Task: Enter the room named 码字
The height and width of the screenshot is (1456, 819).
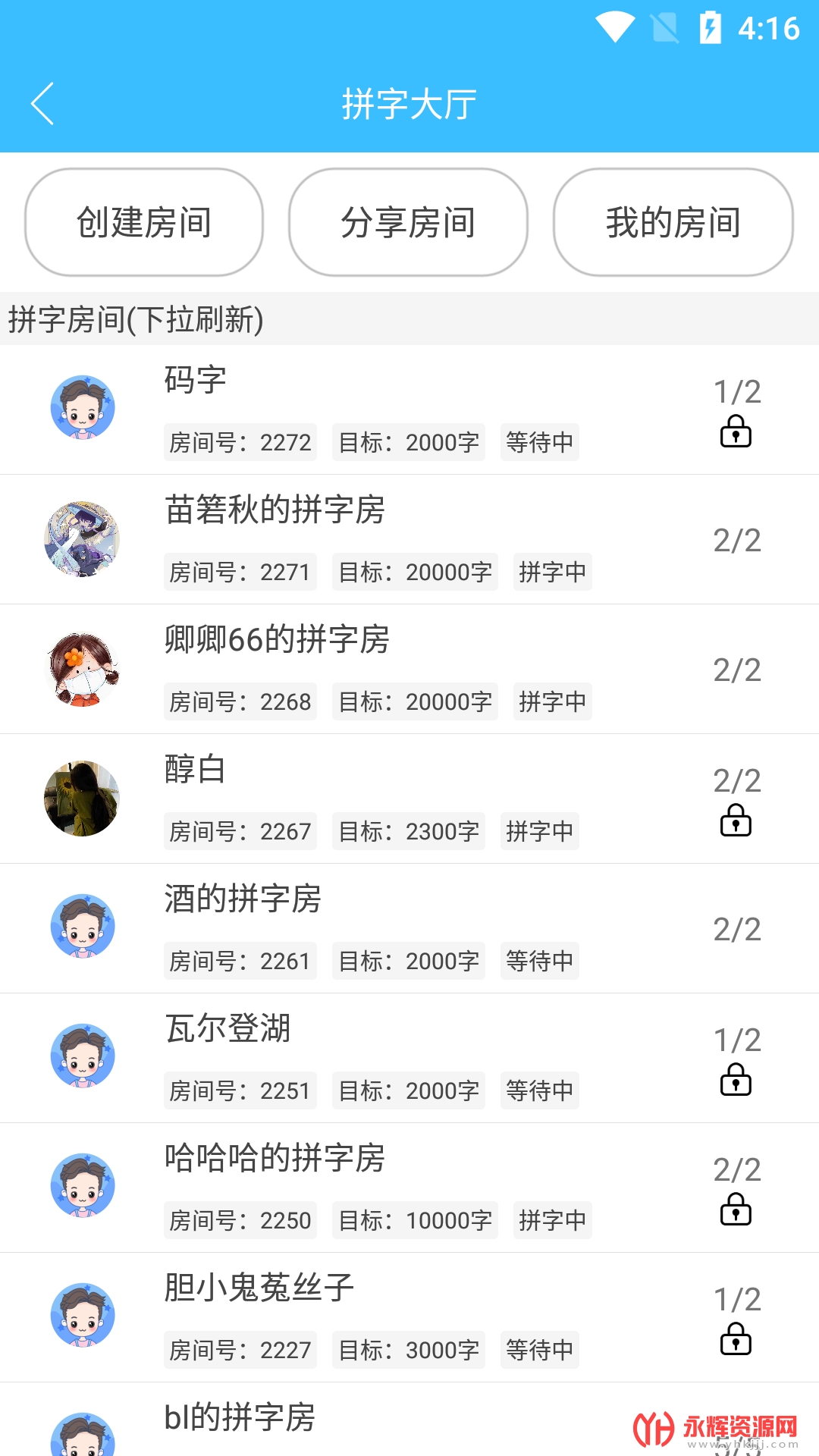Action: (409, 409)
